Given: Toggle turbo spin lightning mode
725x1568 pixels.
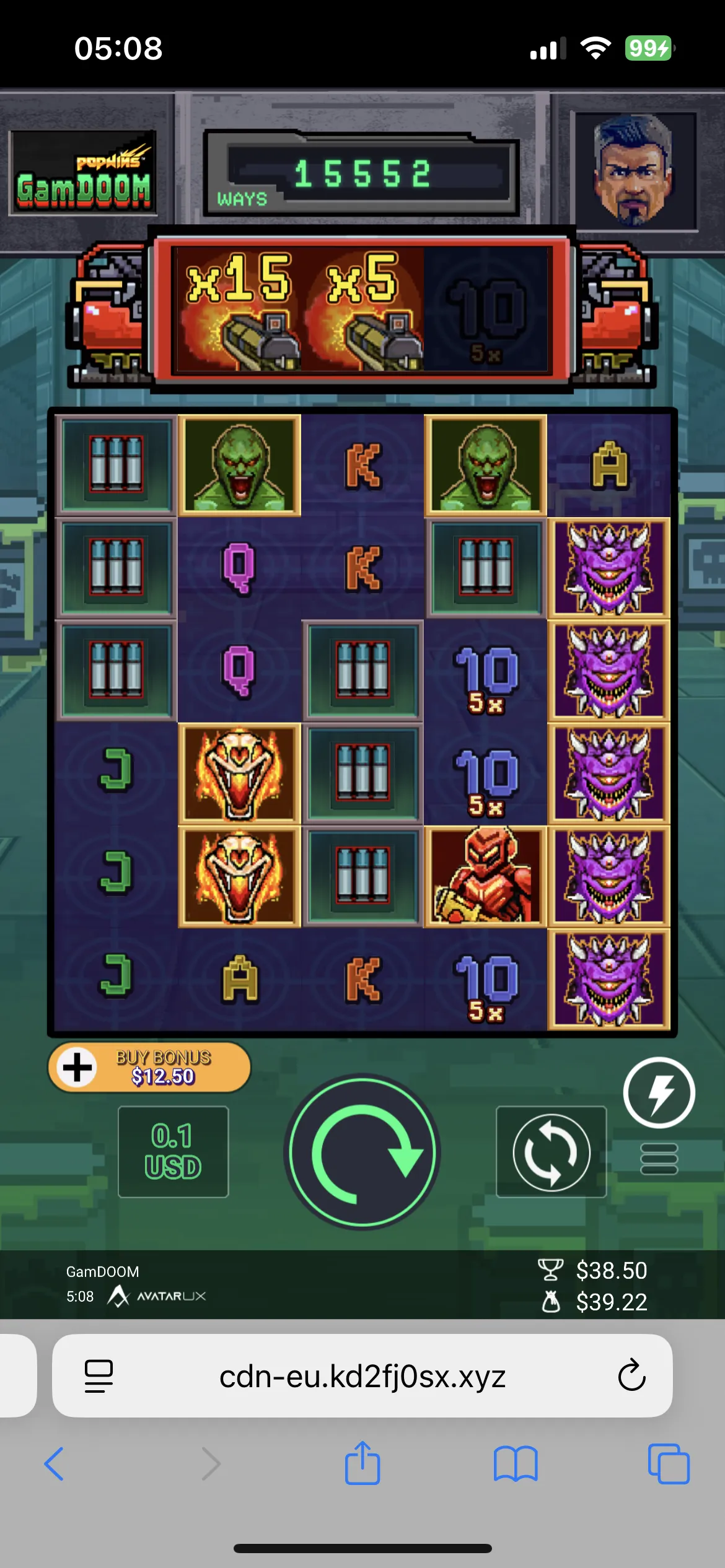Looking at the screenshot, I should point(659,1092).
